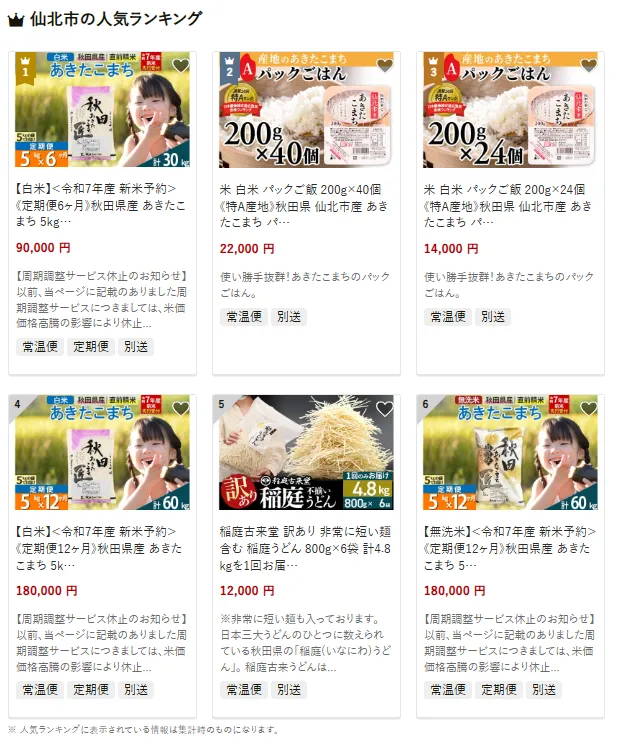Favorite the 200g×24個 pack rice item
The image size is (624, 744).
(588, 66)
